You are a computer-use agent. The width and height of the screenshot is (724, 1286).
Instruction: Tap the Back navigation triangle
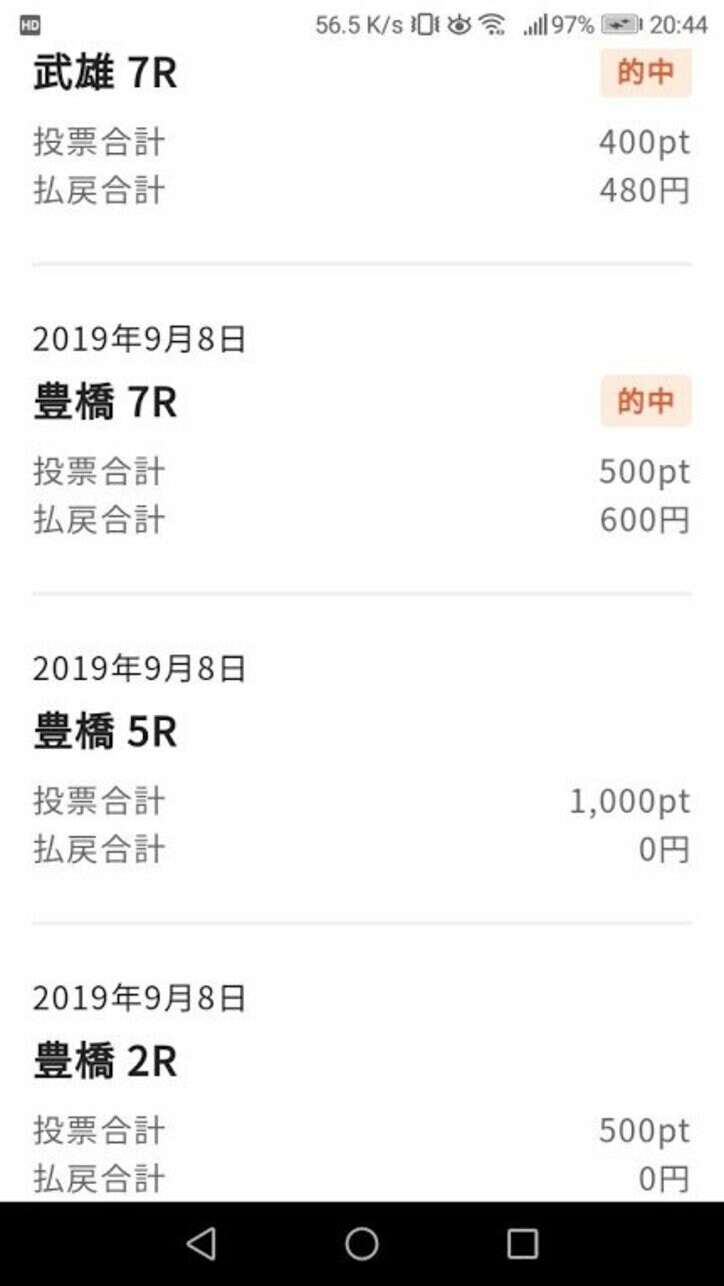[199, 1244]
